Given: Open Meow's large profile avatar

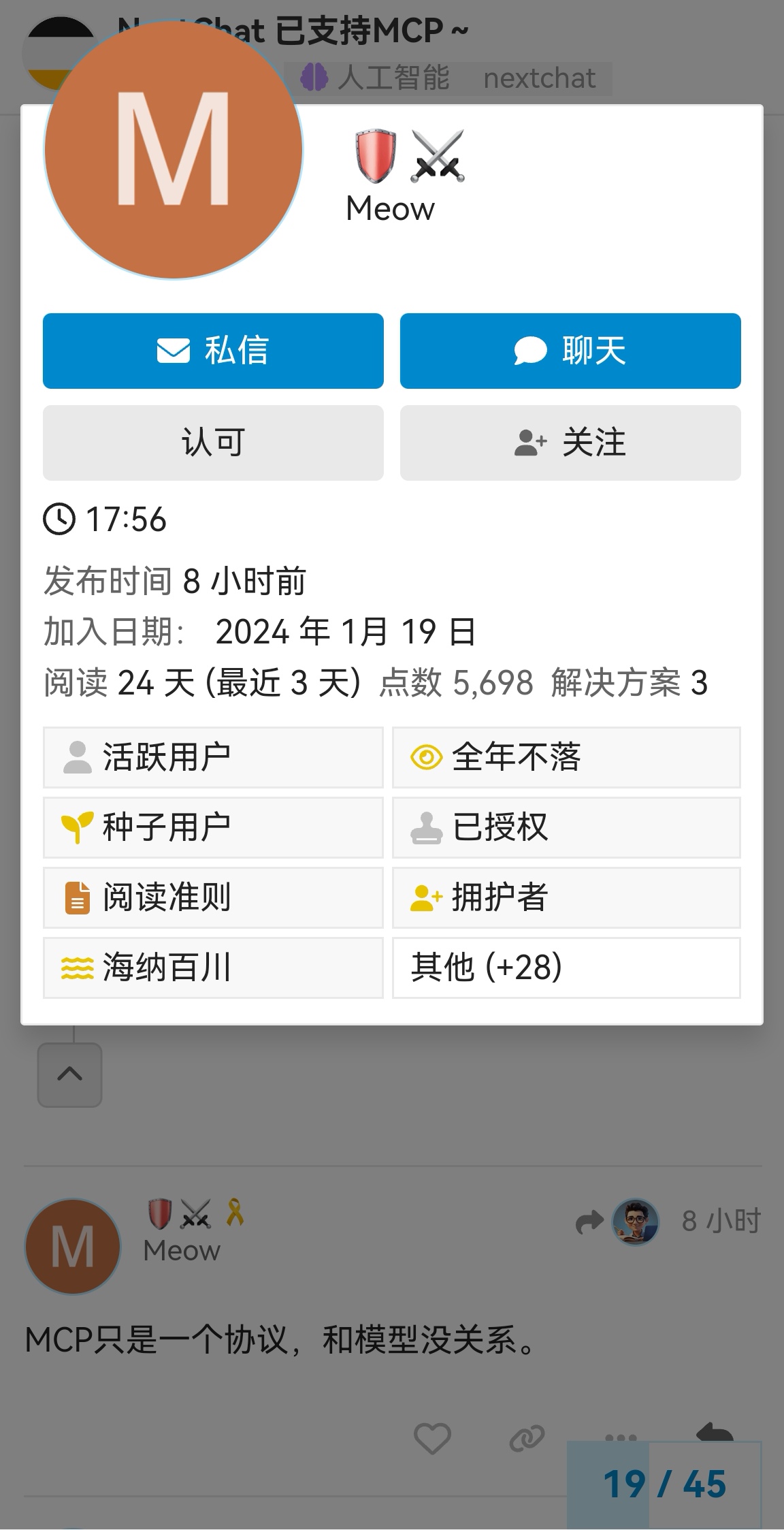Looking at the screenshot, I should 174,150.
